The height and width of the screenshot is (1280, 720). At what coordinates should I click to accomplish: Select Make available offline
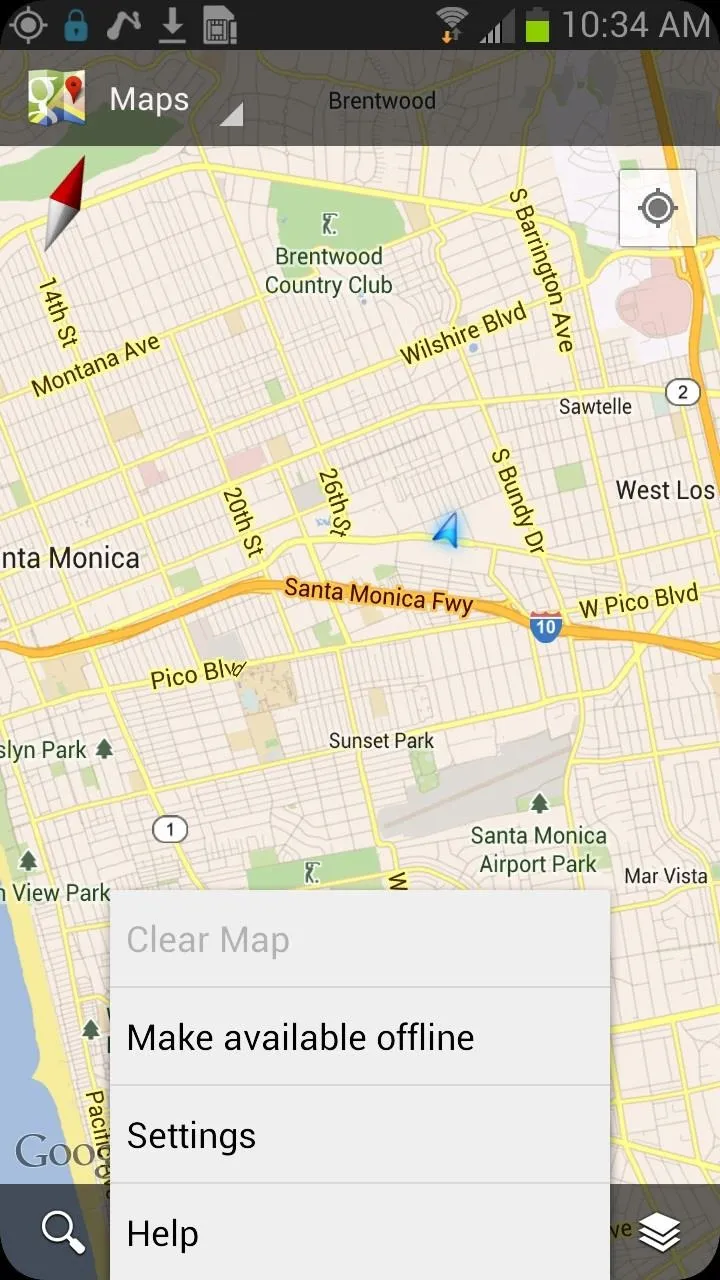360,1037
